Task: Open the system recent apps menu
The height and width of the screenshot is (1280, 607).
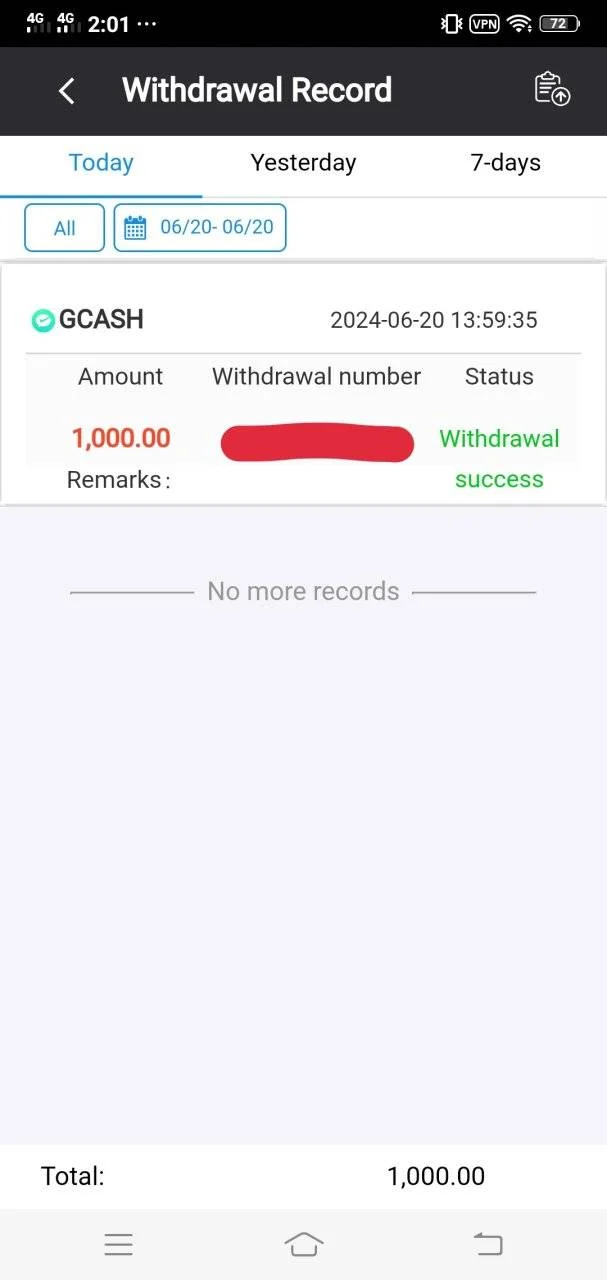Action: coord(119,1244)
